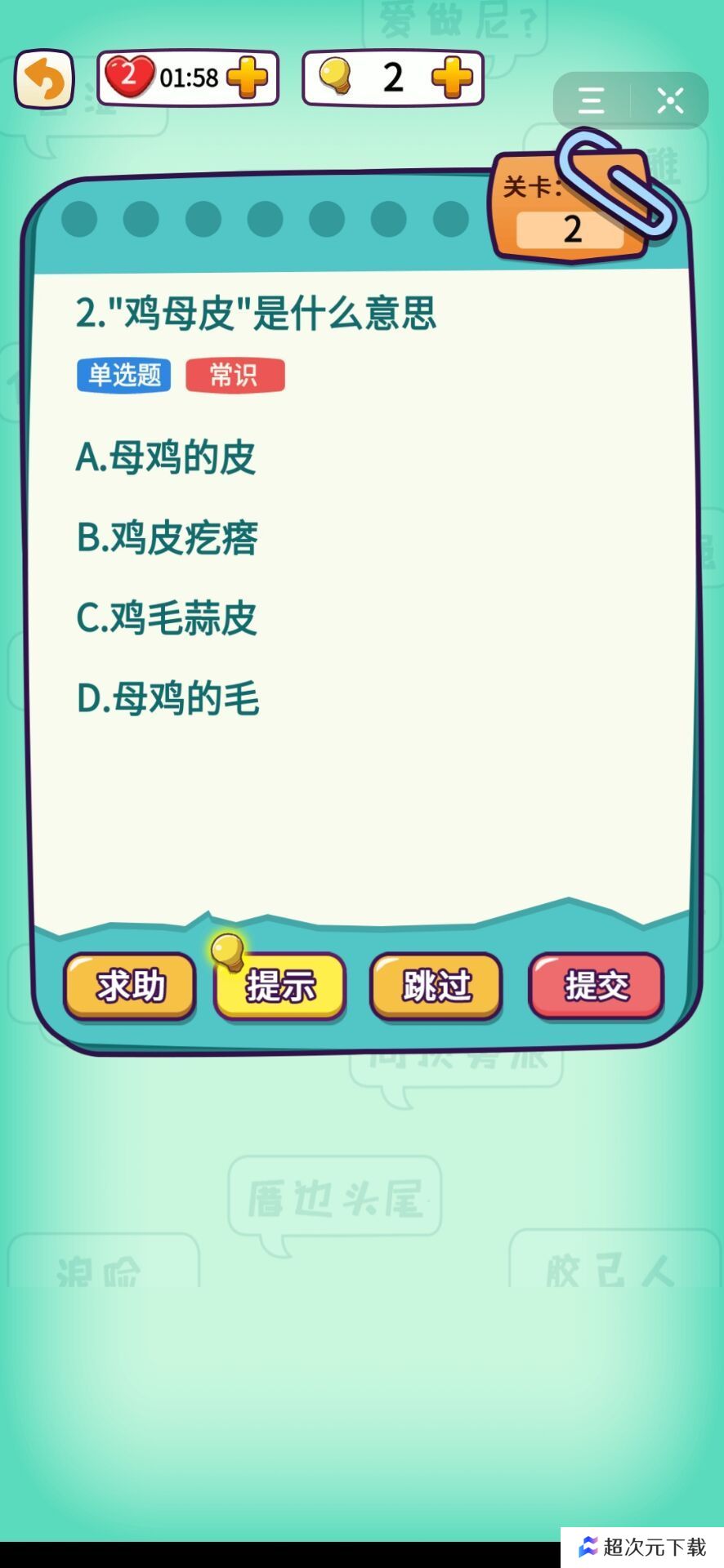The height and width of the screenshot is (1568, 724).
Task: Ask for help with 求助 button
Action: coord(130,986)
